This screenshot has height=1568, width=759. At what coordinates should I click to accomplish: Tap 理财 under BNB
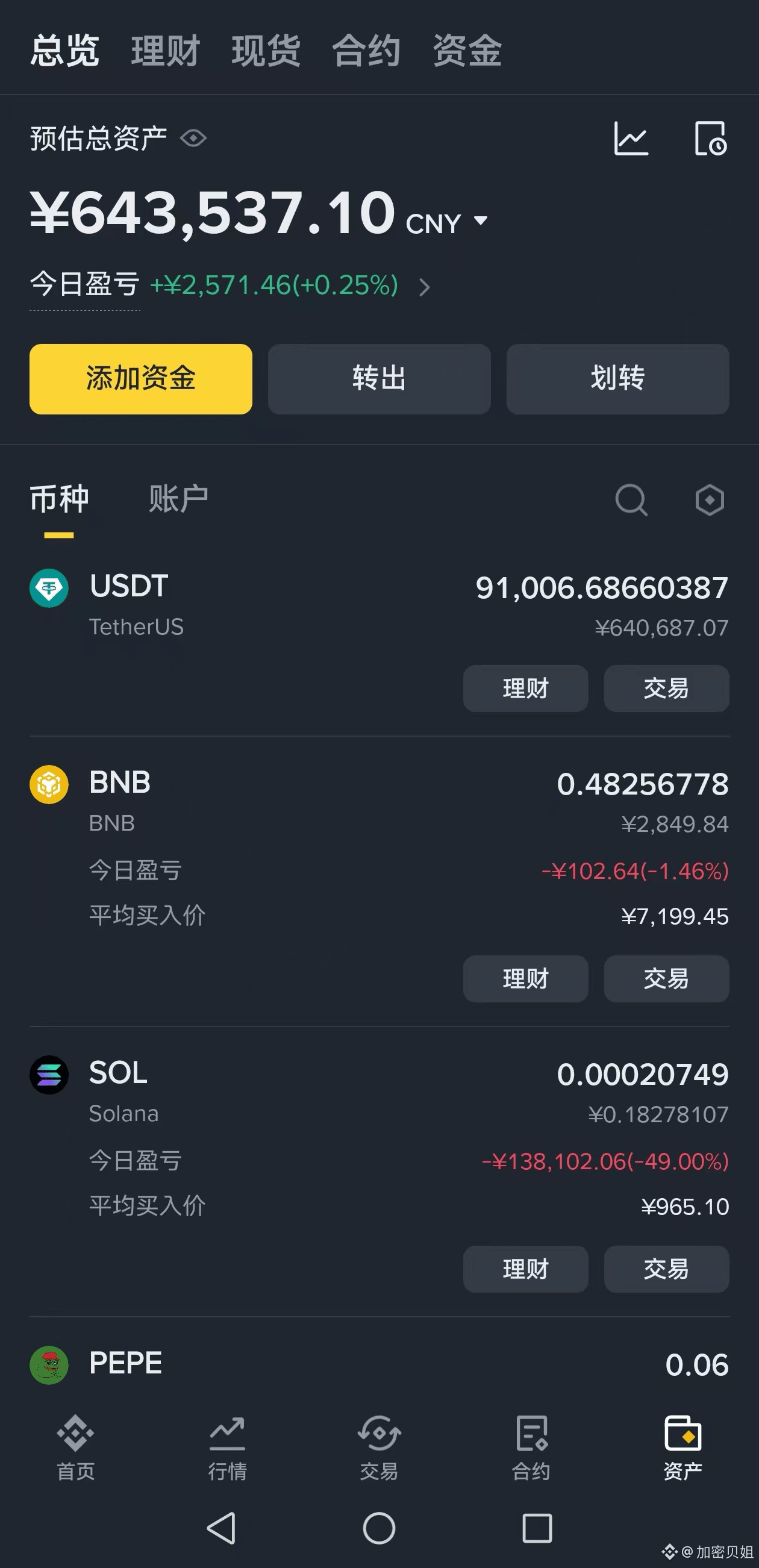pyautogui.click(x=525, y=979)
